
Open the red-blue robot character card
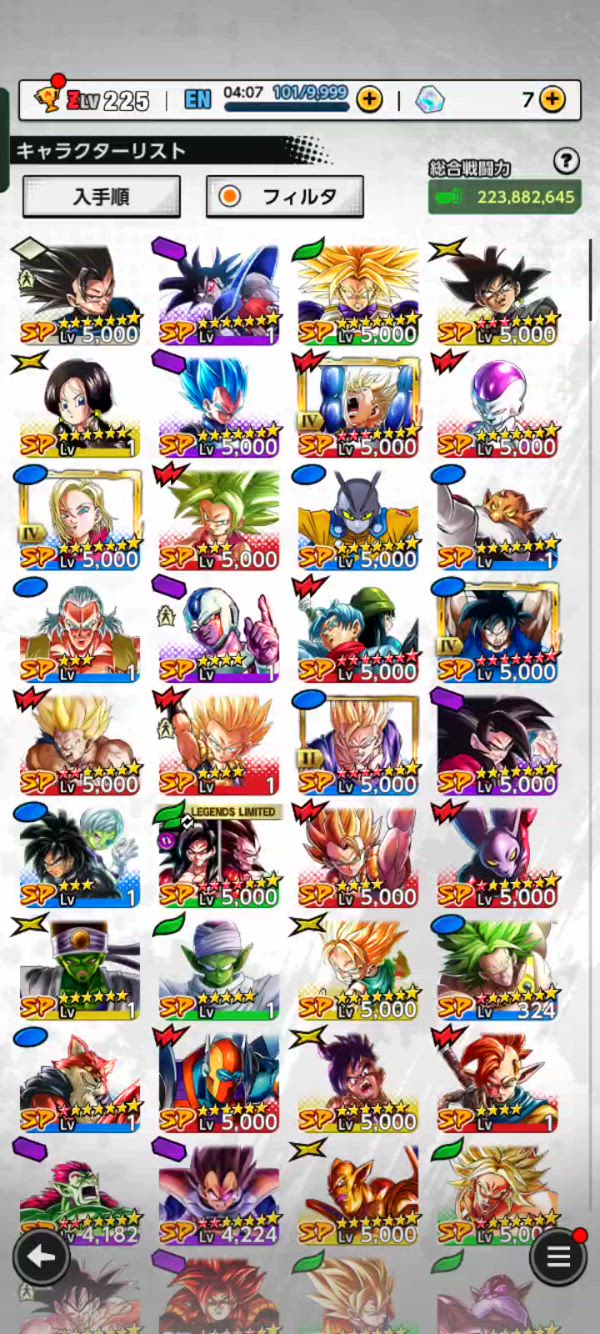[x=218, y=1082]
